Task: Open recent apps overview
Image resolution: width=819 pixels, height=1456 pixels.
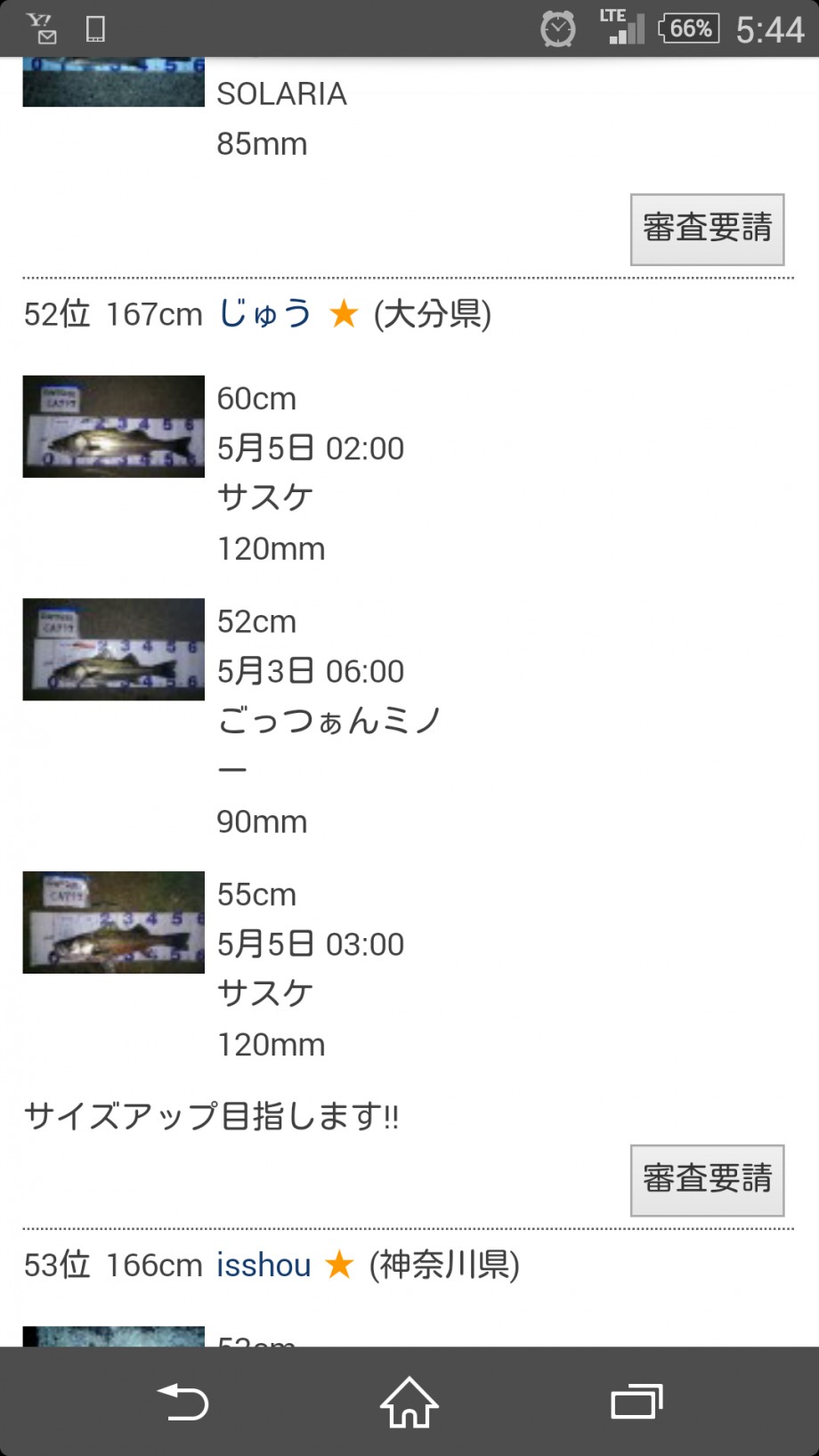Action: click(x=637, y=1403)
